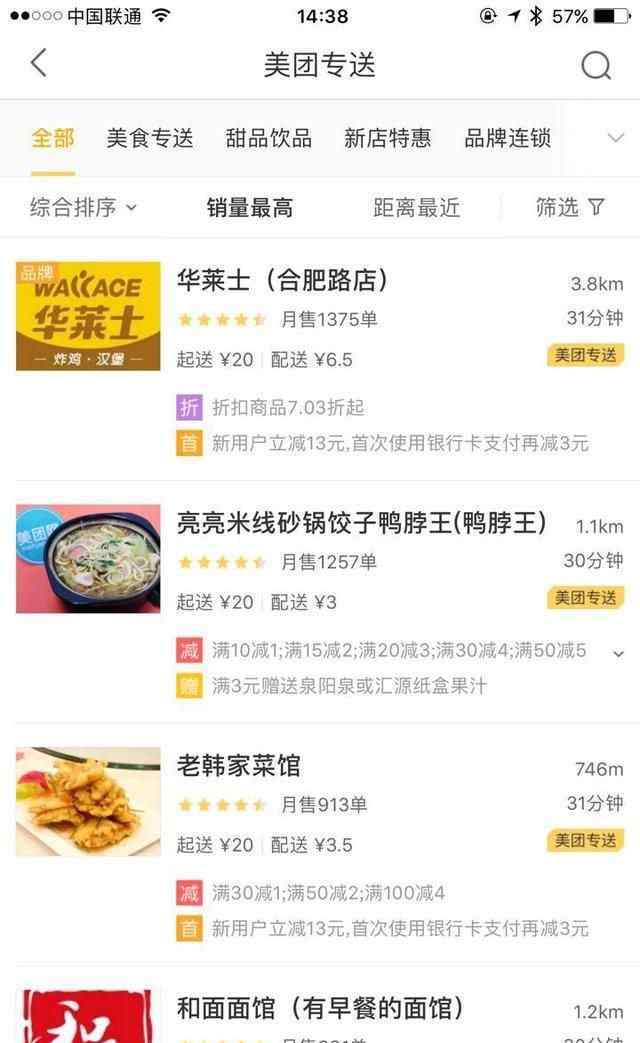Open the 华莱士（合肥路店）restaurant

[282, 280]
